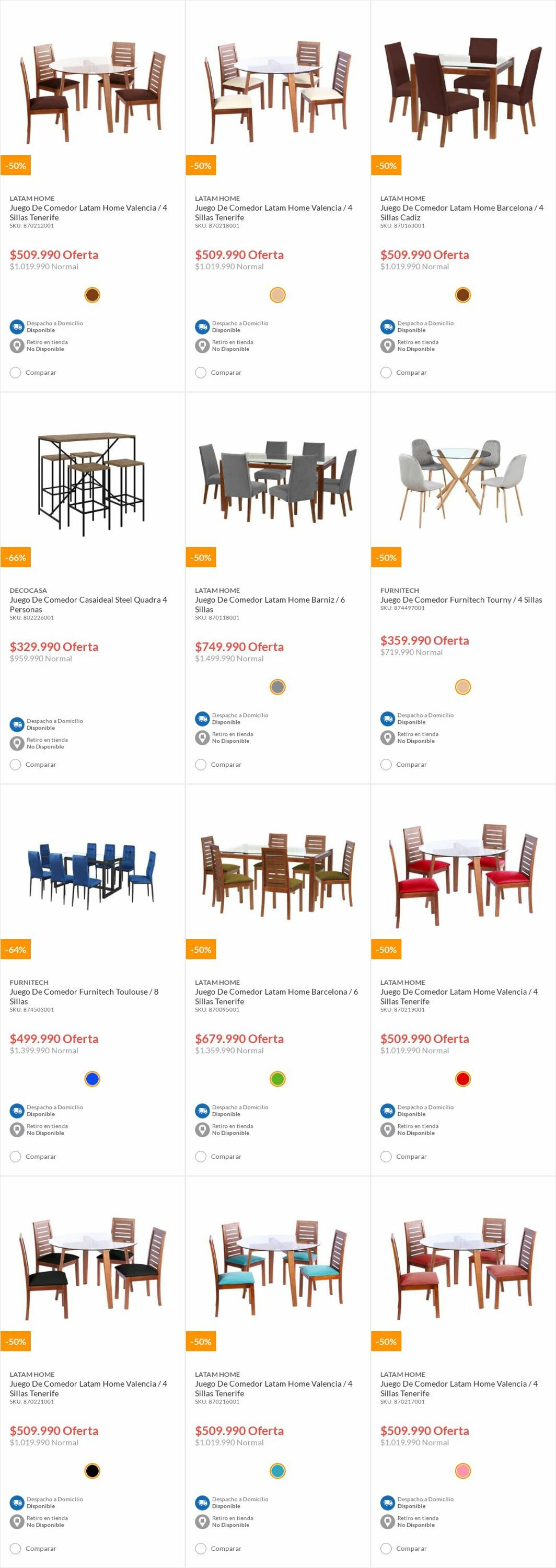
Task: Choose red swatch for SKU 870219001
Action: [x=462, y=1079]
